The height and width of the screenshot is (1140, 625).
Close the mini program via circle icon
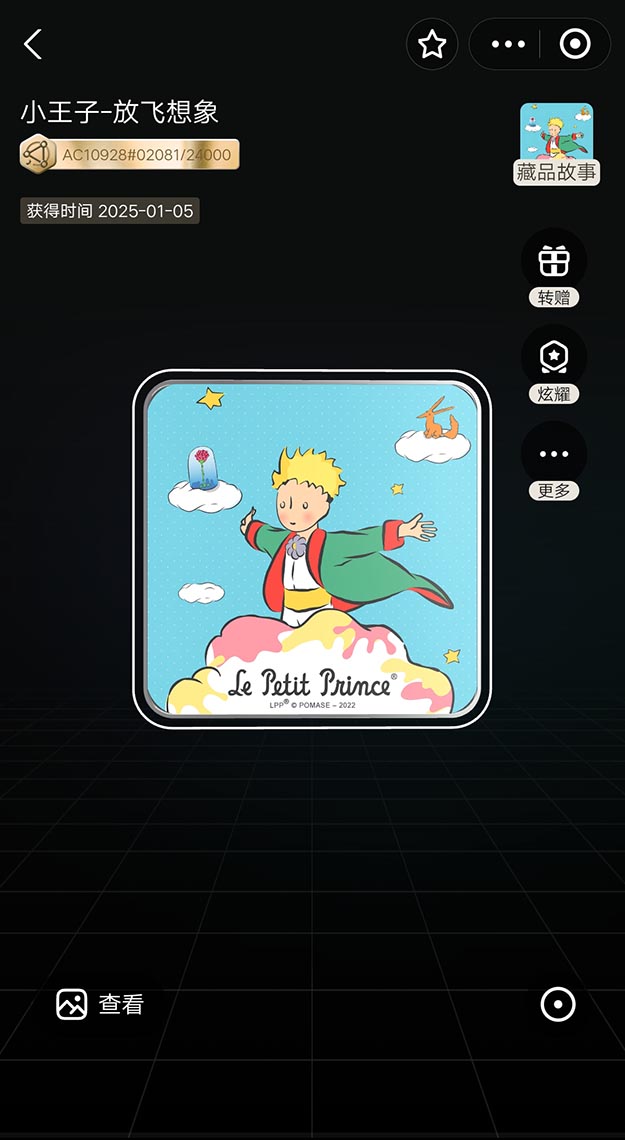575,44
